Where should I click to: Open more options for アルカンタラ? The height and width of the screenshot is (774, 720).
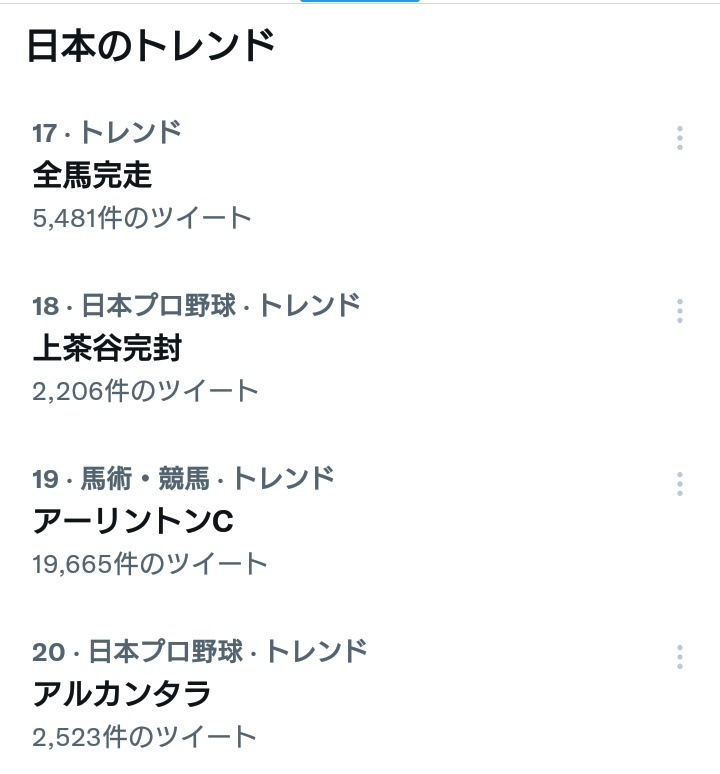pyautogui.click(x=680, y=657)
